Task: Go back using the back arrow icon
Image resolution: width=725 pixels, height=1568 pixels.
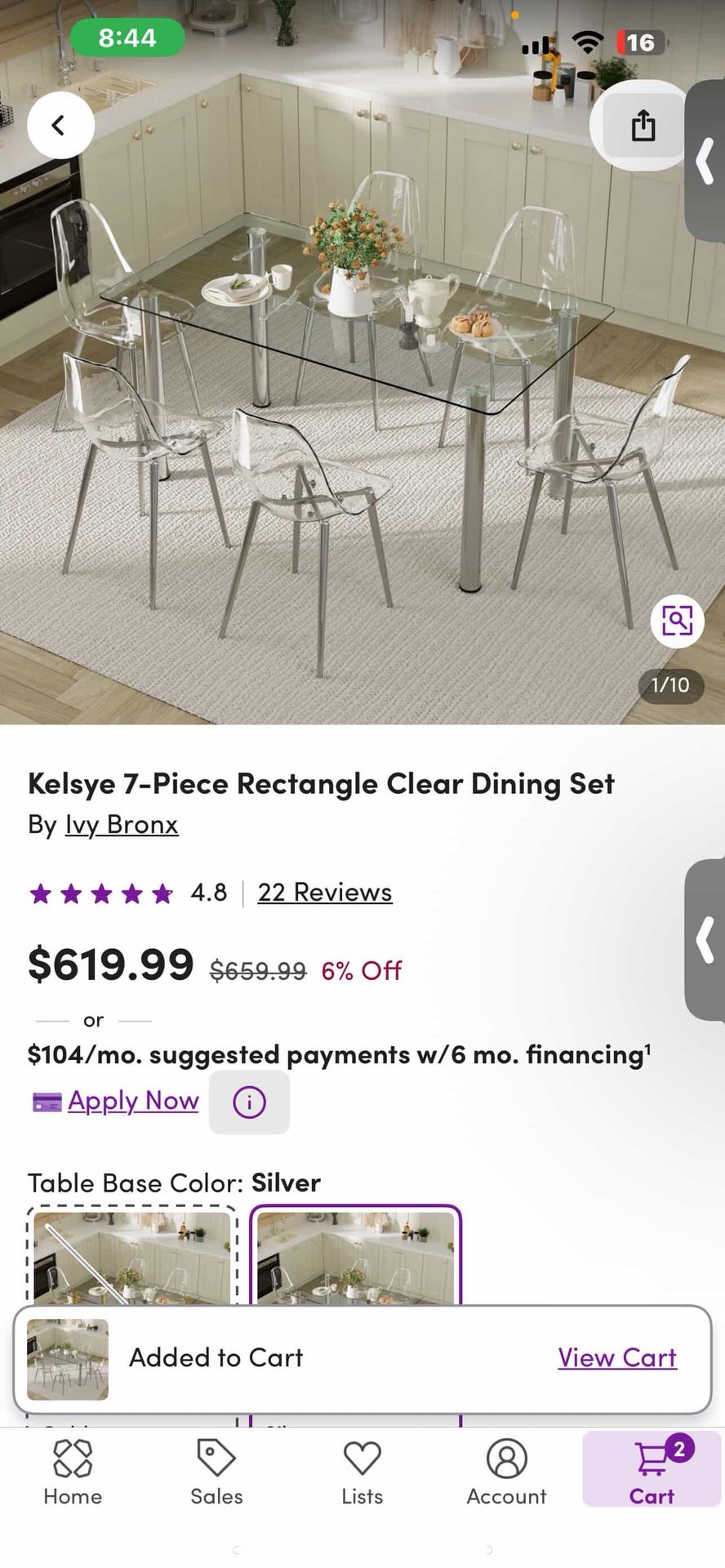Action: pos(60,125)
